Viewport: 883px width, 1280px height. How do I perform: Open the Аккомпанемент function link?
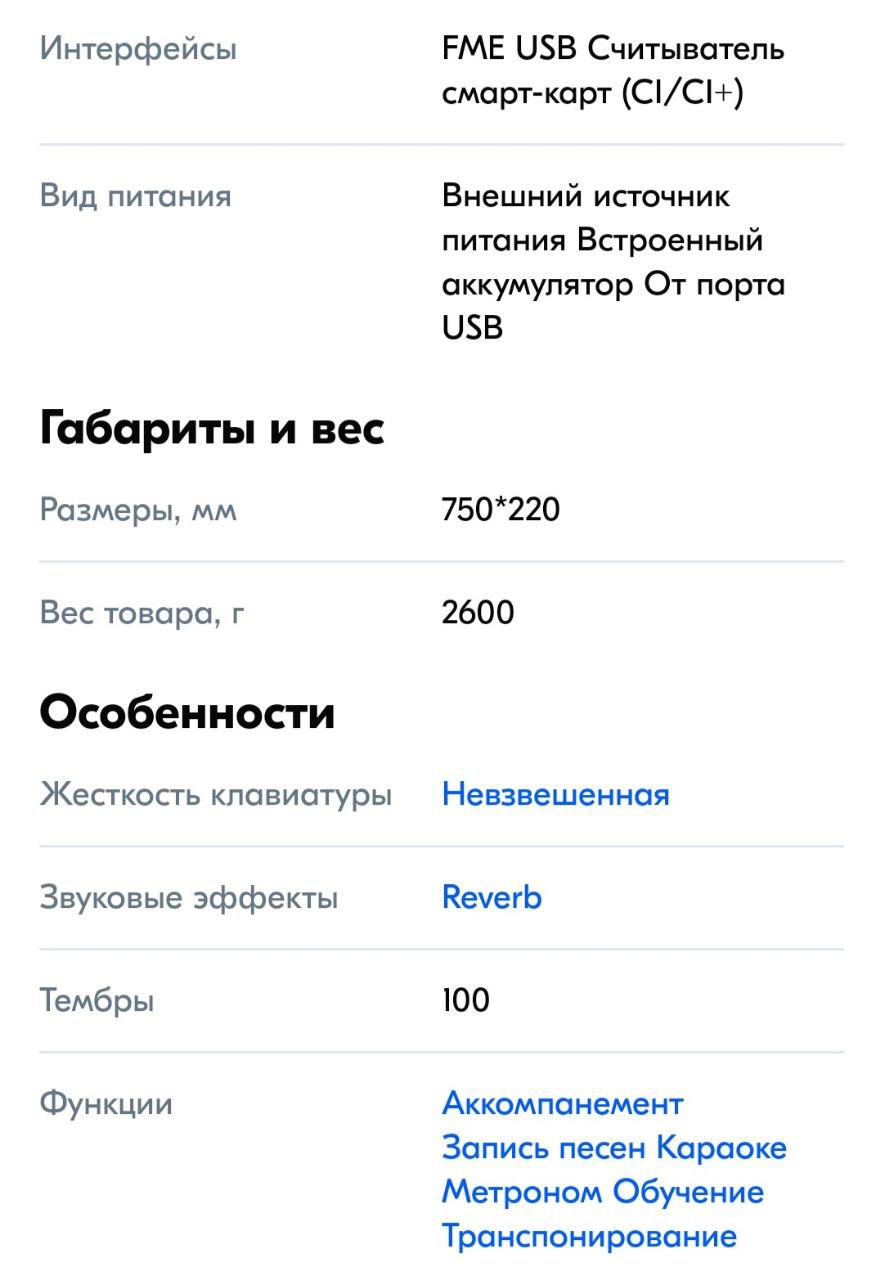(x=562, y=1104)
